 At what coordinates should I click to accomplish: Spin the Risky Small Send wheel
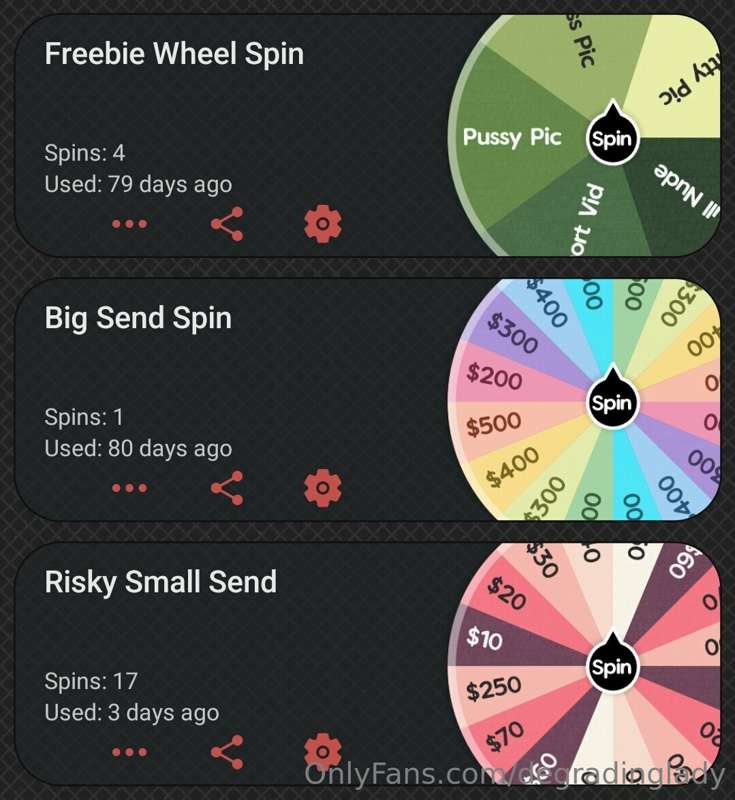click(610, 668)
